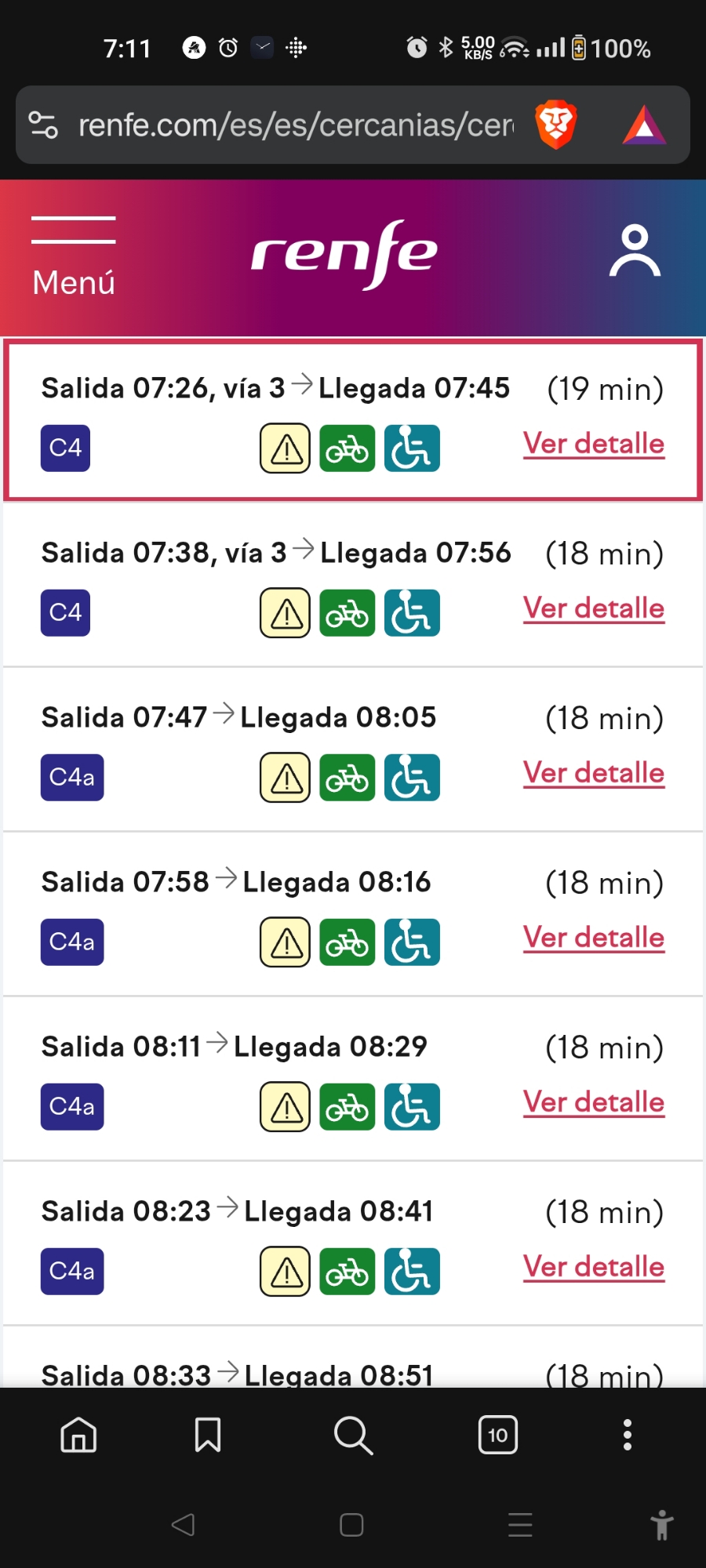View details for the 07:26 departure

pos(594,444)
